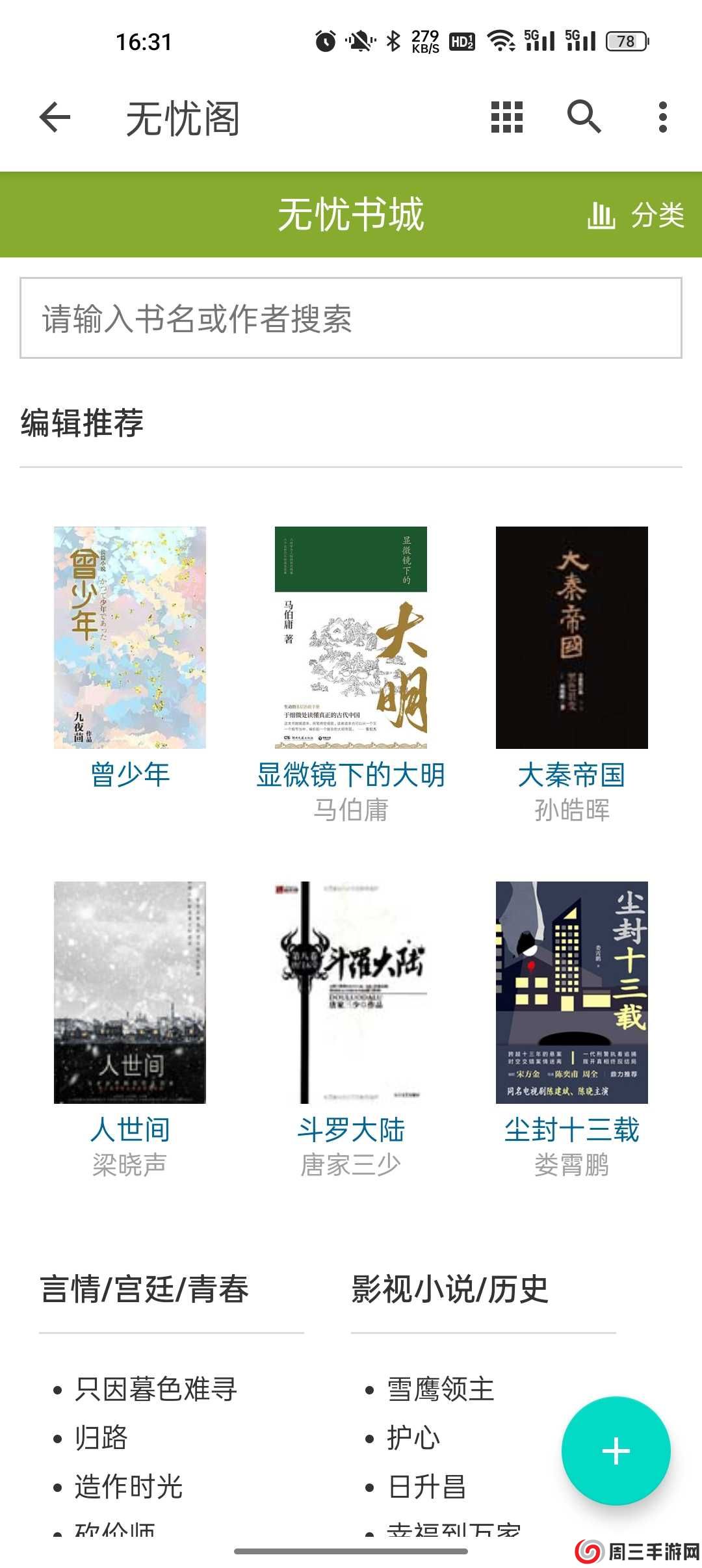This screenshot has width=702, height=1568.
Task: Tap the Bluetooth icon in the status bar
Action: (x=395, y=41)
